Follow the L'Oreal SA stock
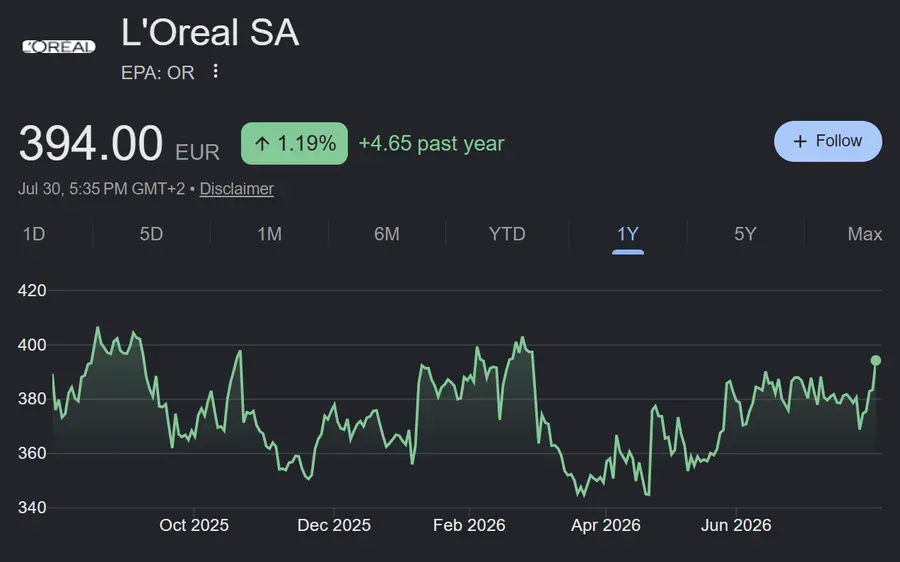 [x=828, y=141]
